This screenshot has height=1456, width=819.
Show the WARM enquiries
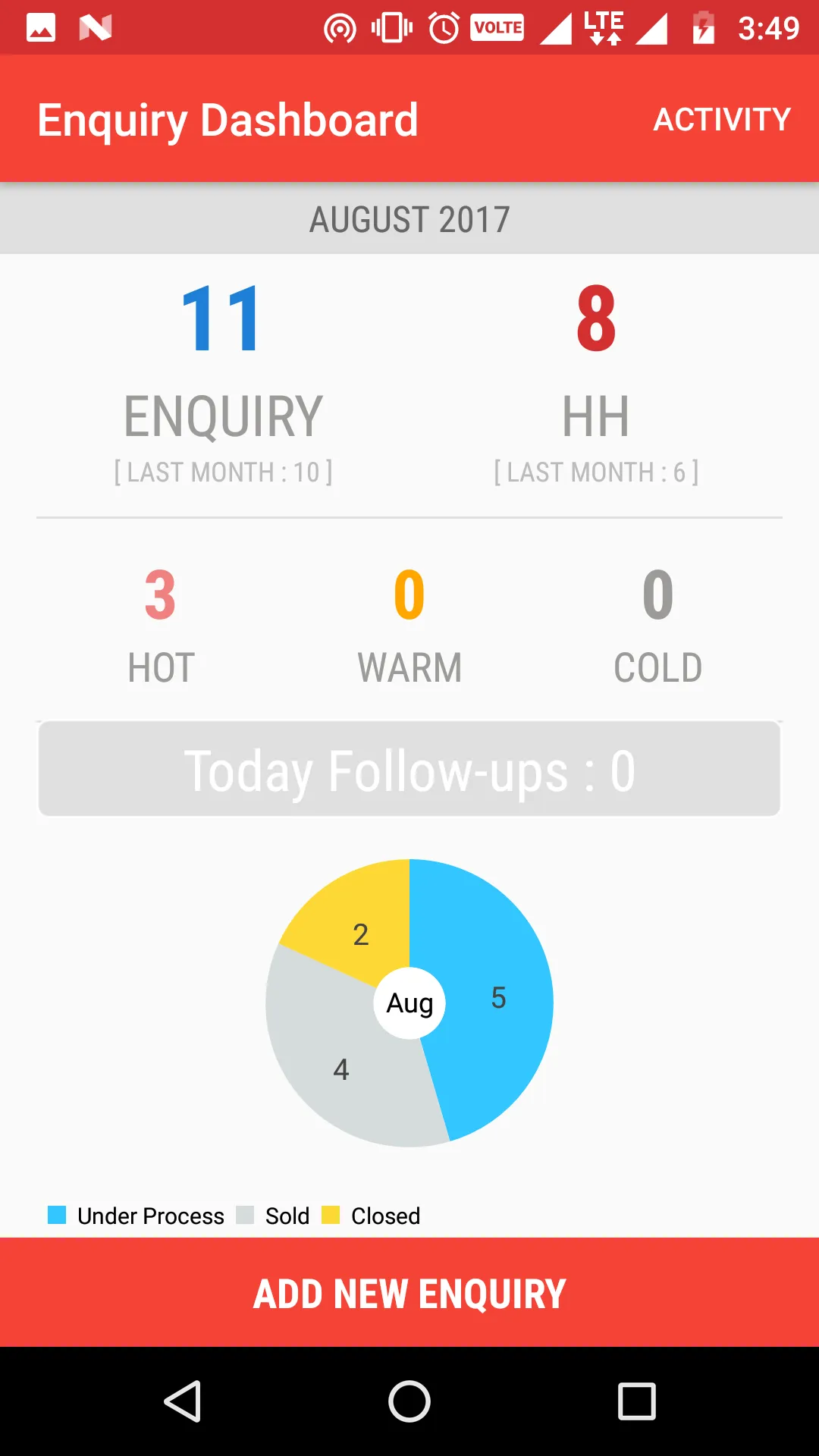pyautogui.click(x=409, y=626)
